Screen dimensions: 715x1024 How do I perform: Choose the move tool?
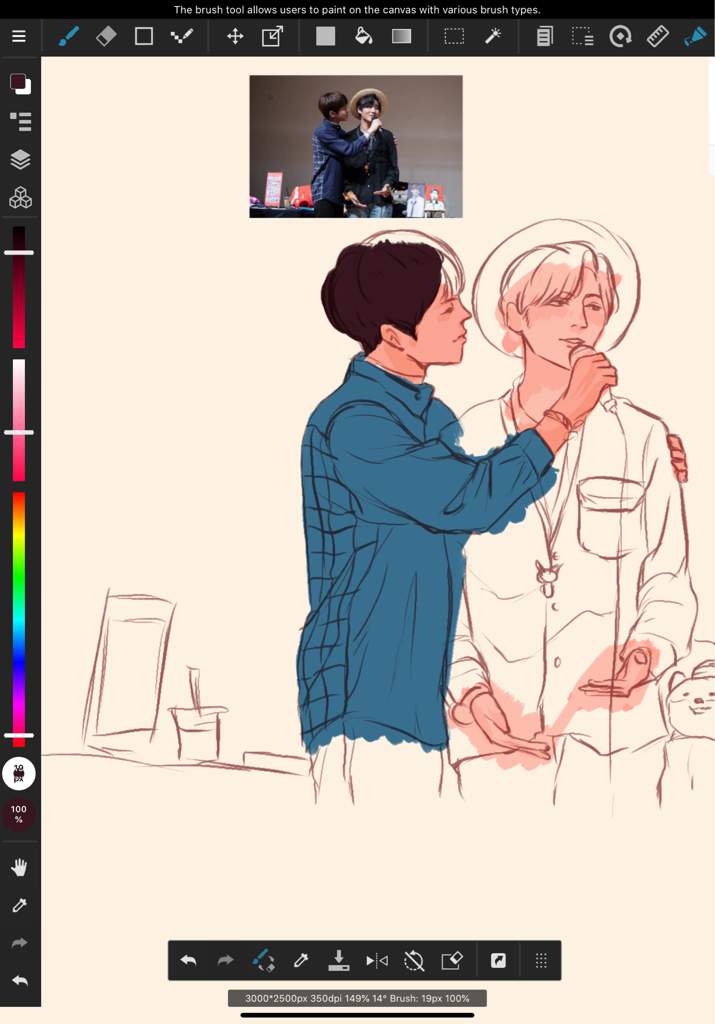point(235,36)
